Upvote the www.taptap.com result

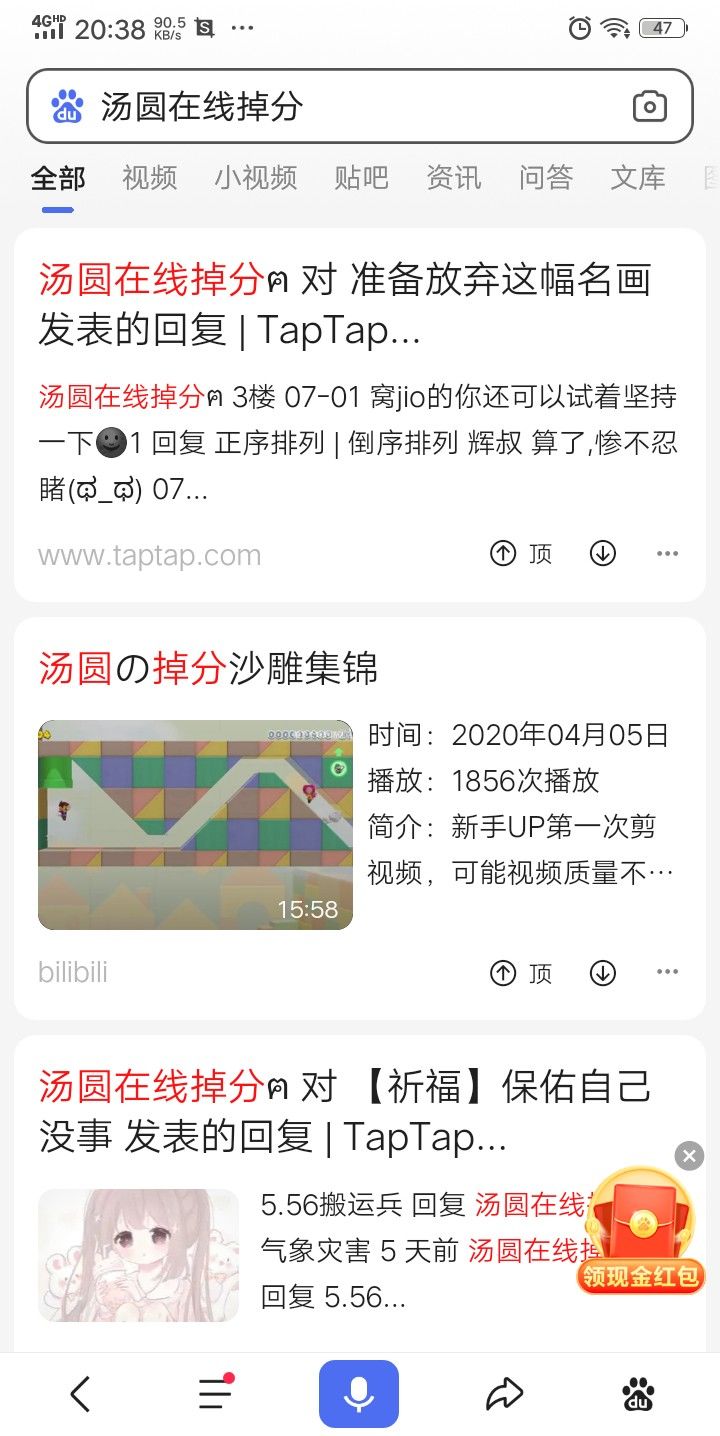(521, 554)
